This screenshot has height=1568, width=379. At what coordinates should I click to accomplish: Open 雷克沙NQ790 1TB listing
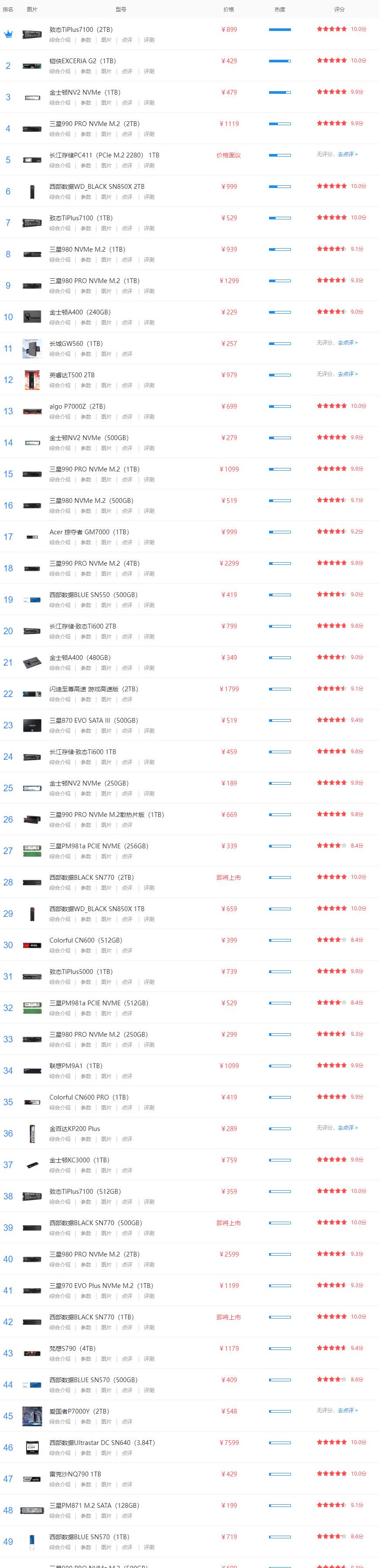tap(75, 1474)
